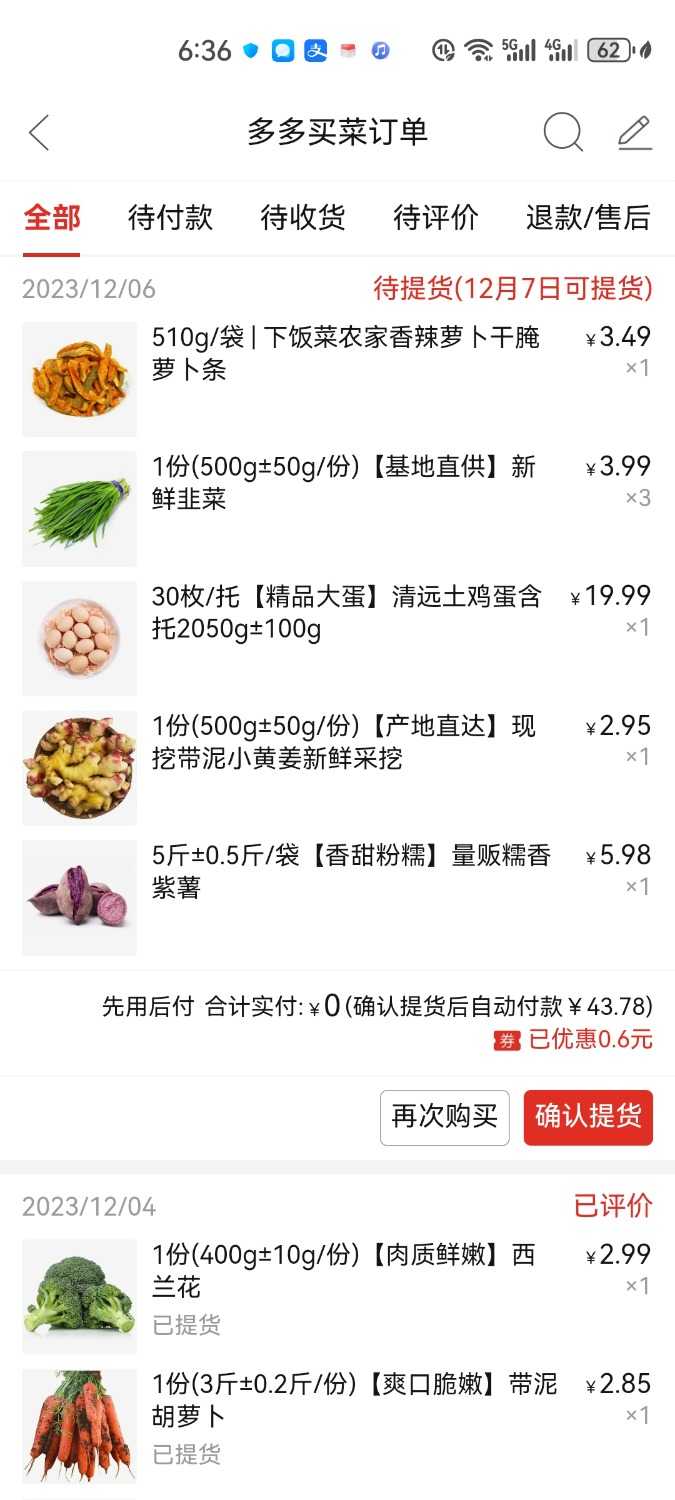
Task: Go back from the order list
Action: pos(39,133)
